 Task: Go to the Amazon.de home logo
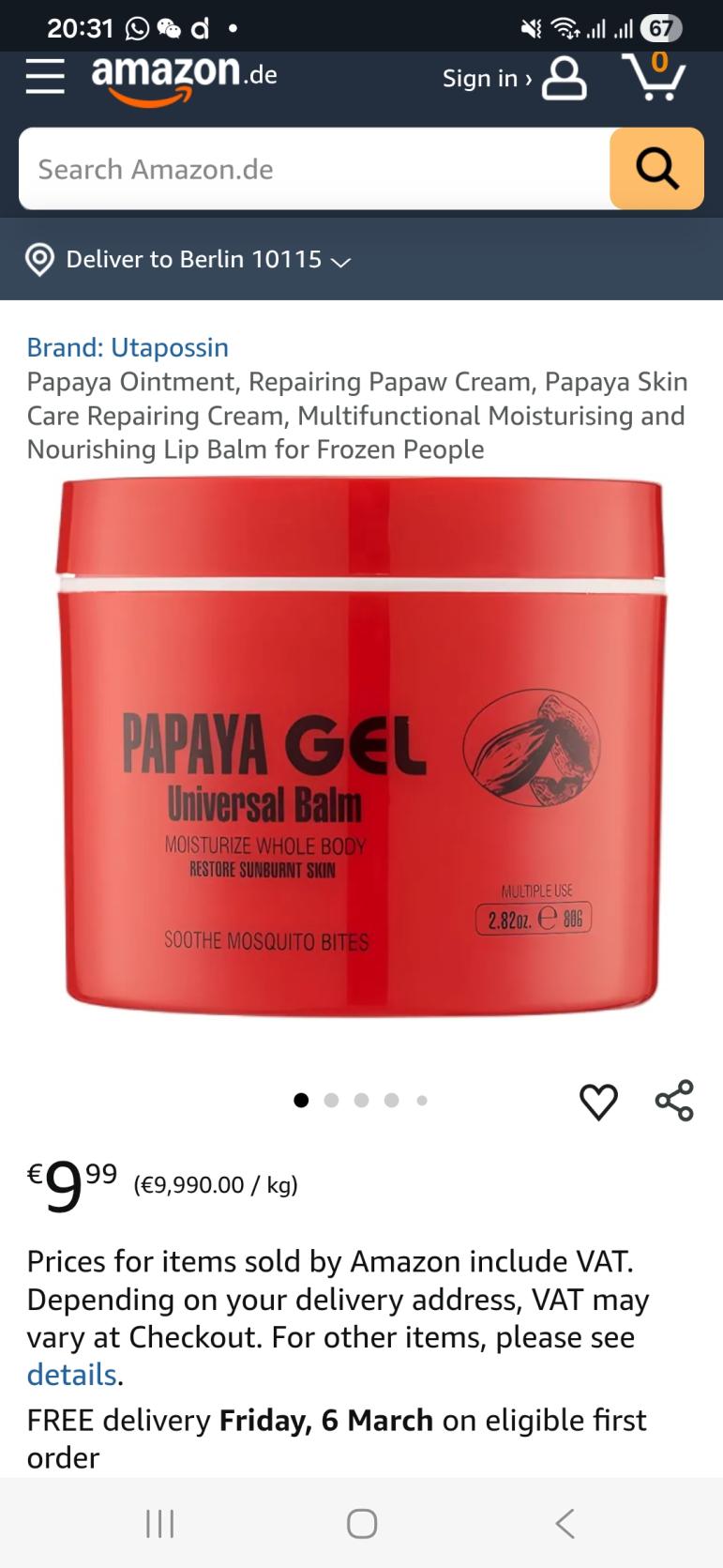(x=184, y=77)
